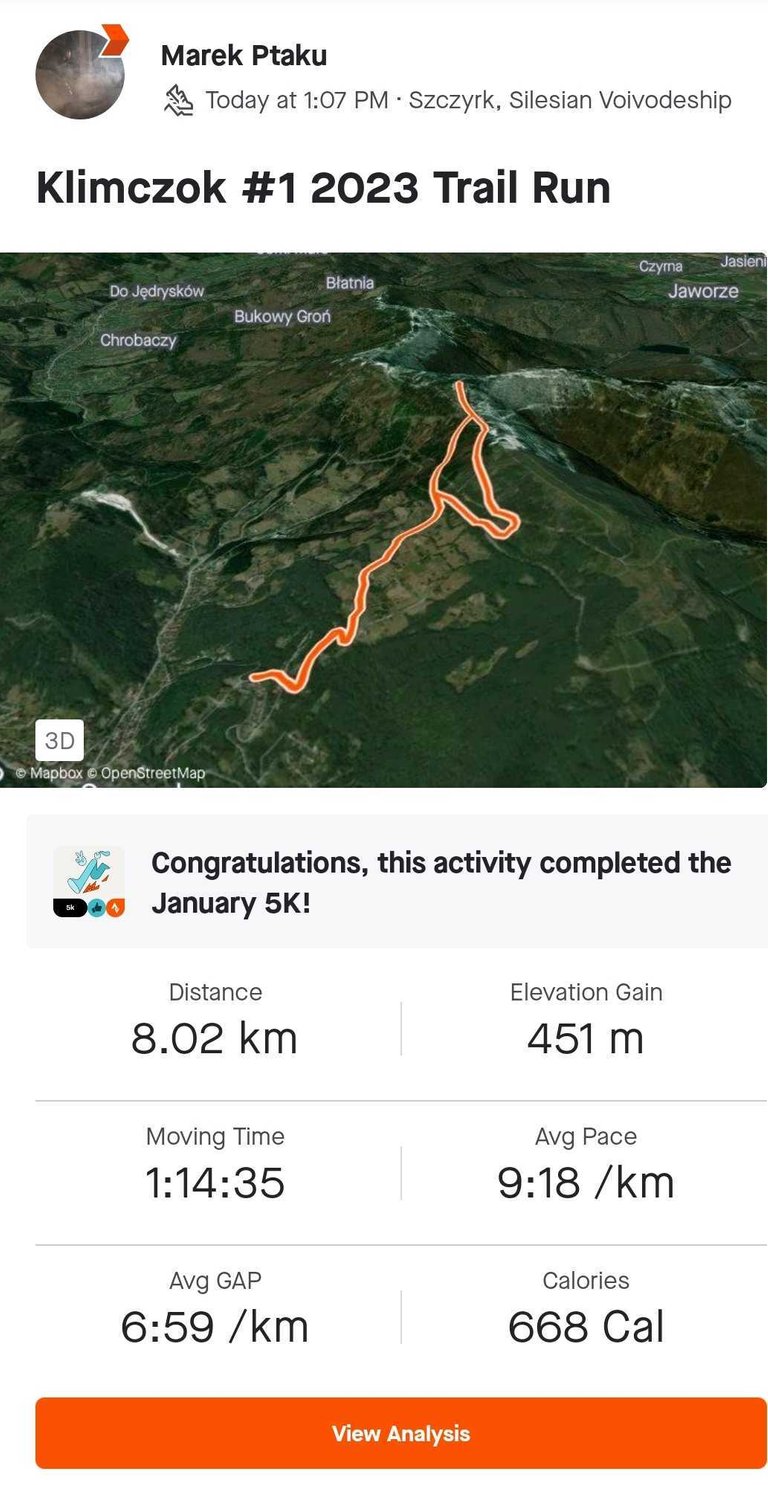Tap the View Analysis button
This screenshot has width=768, height=1485.
tap(401, 1433)
